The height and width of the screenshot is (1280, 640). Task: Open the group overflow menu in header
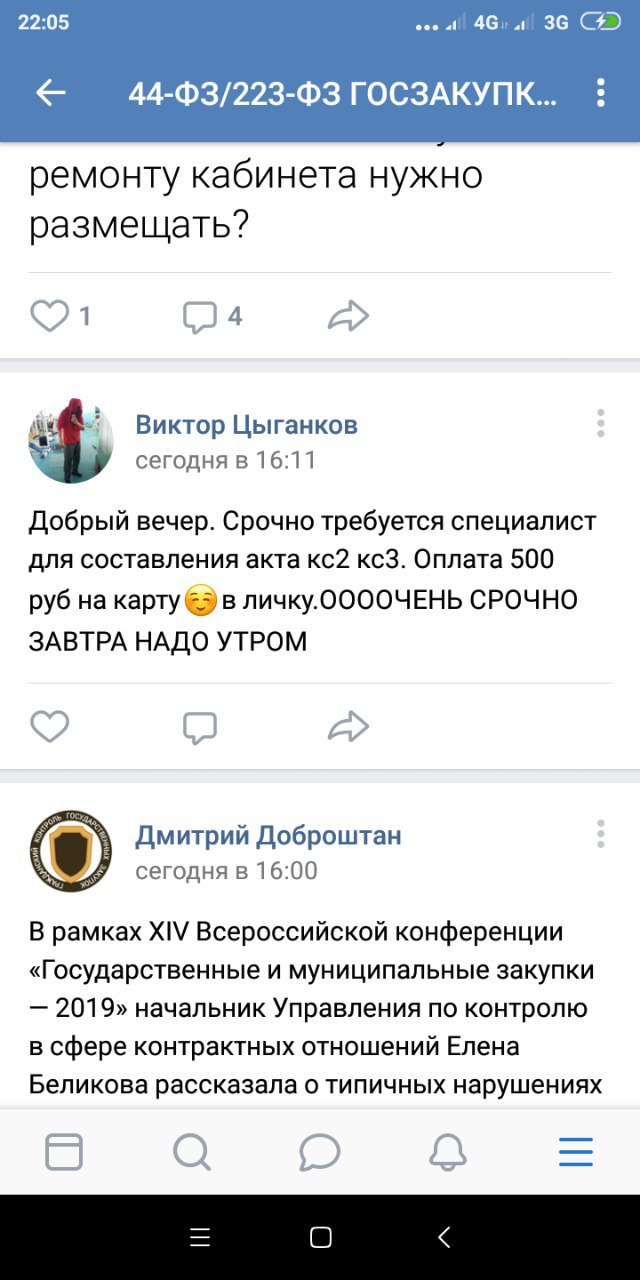click(x=600, y=93)
